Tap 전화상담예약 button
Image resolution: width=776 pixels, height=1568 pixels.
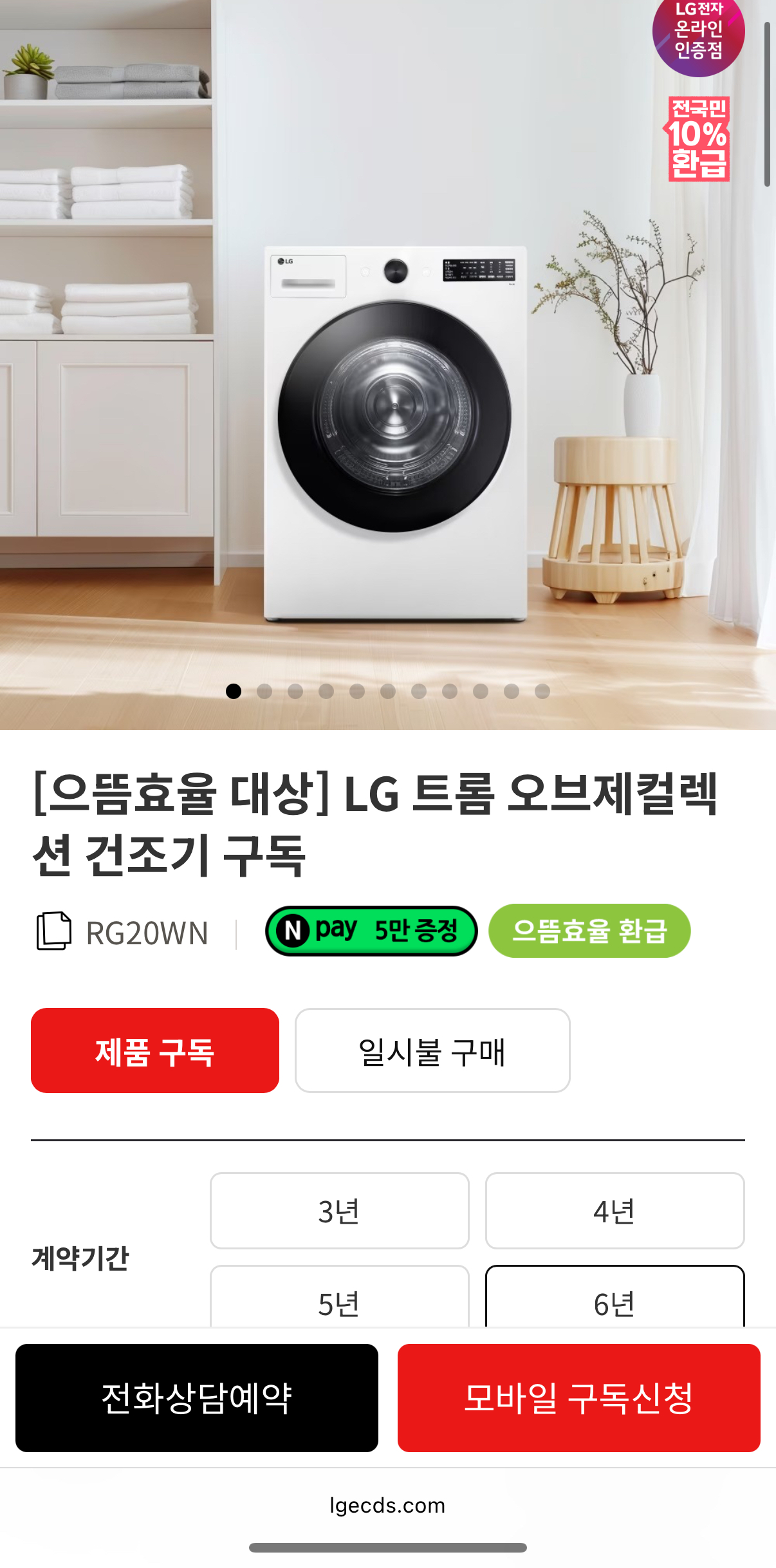pyautogui.click(x=197, y=1397)
